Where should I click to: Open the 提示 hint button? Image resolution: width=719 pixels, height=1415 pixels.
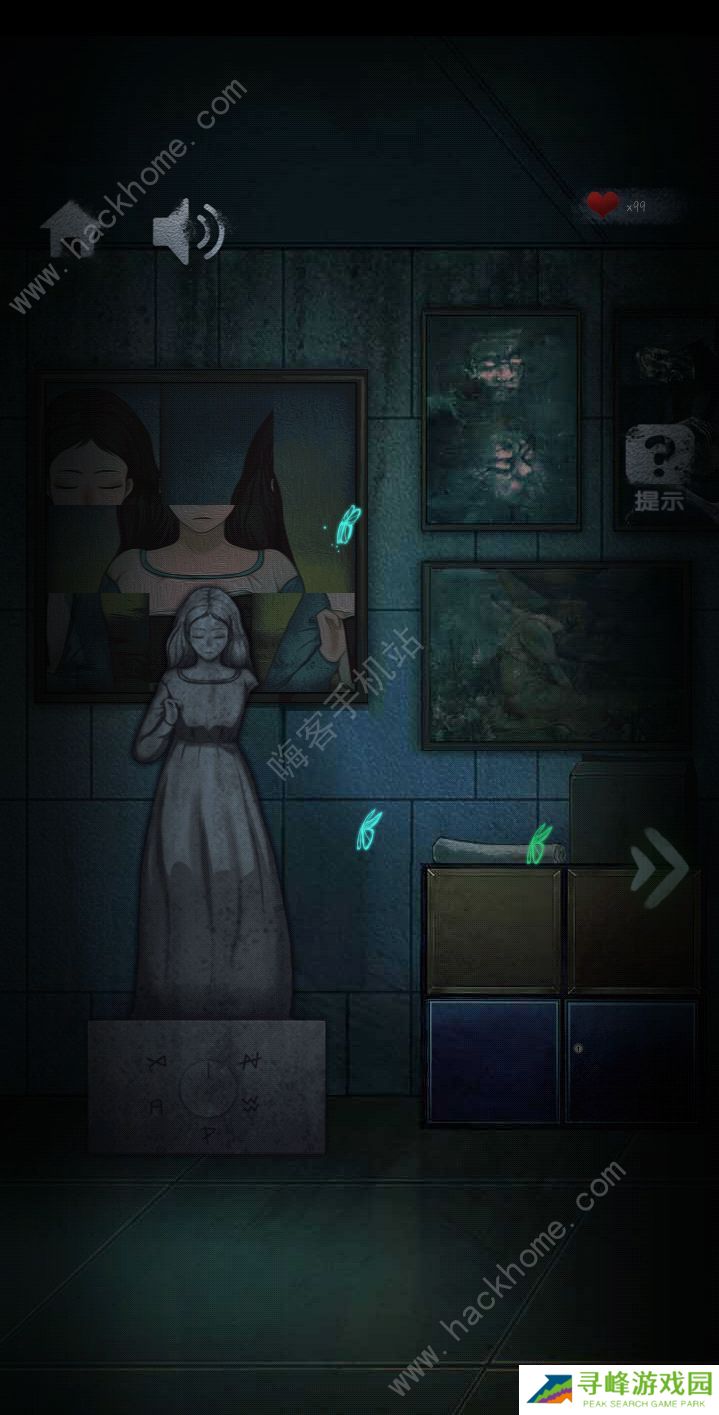(658, 468)
